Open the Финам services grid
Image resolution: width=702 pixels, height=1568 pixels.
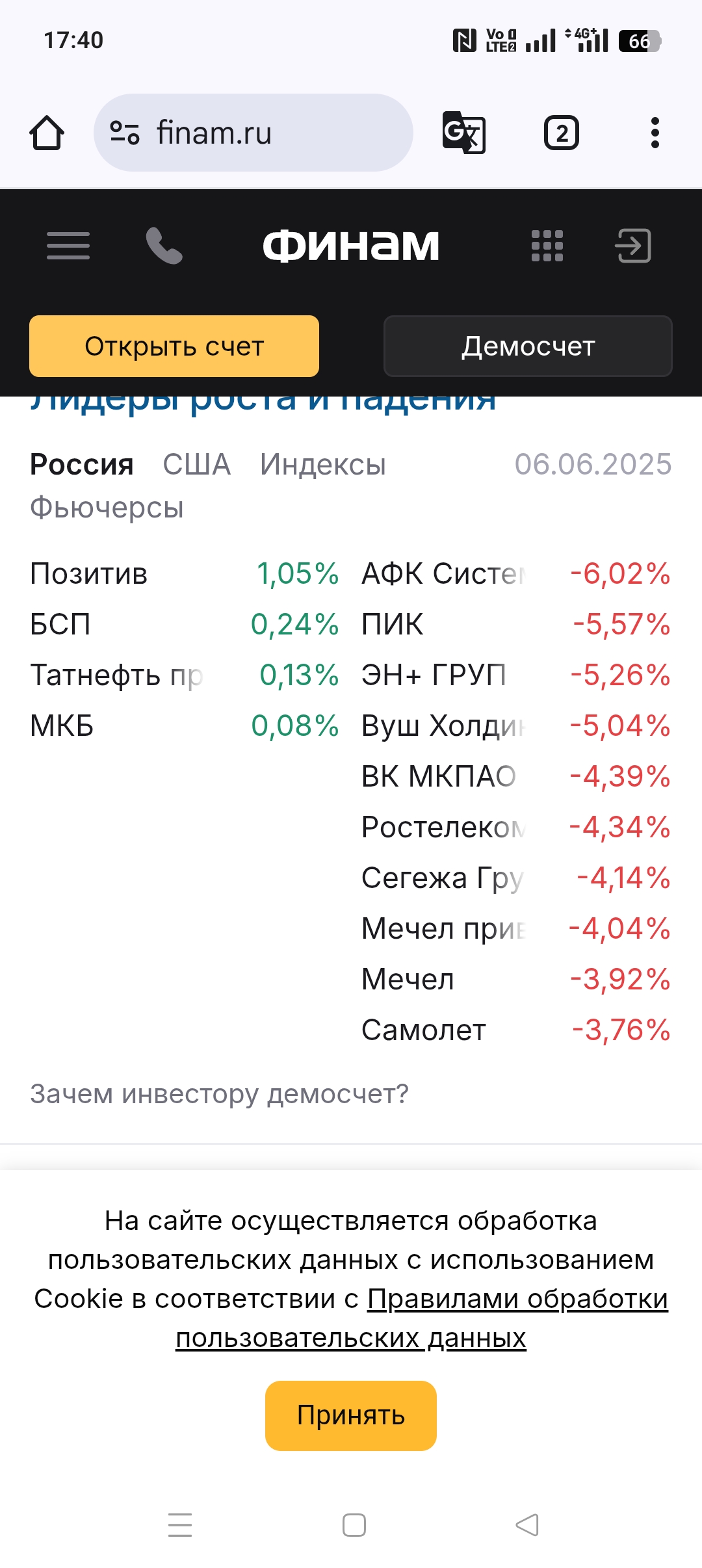coord(547,246)
